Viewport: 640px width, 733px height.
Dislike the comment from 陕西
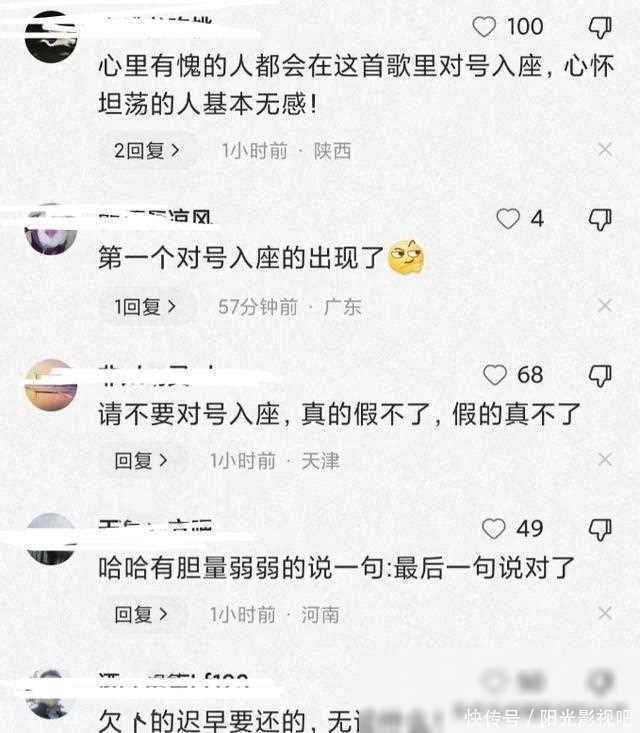point(600,27)
